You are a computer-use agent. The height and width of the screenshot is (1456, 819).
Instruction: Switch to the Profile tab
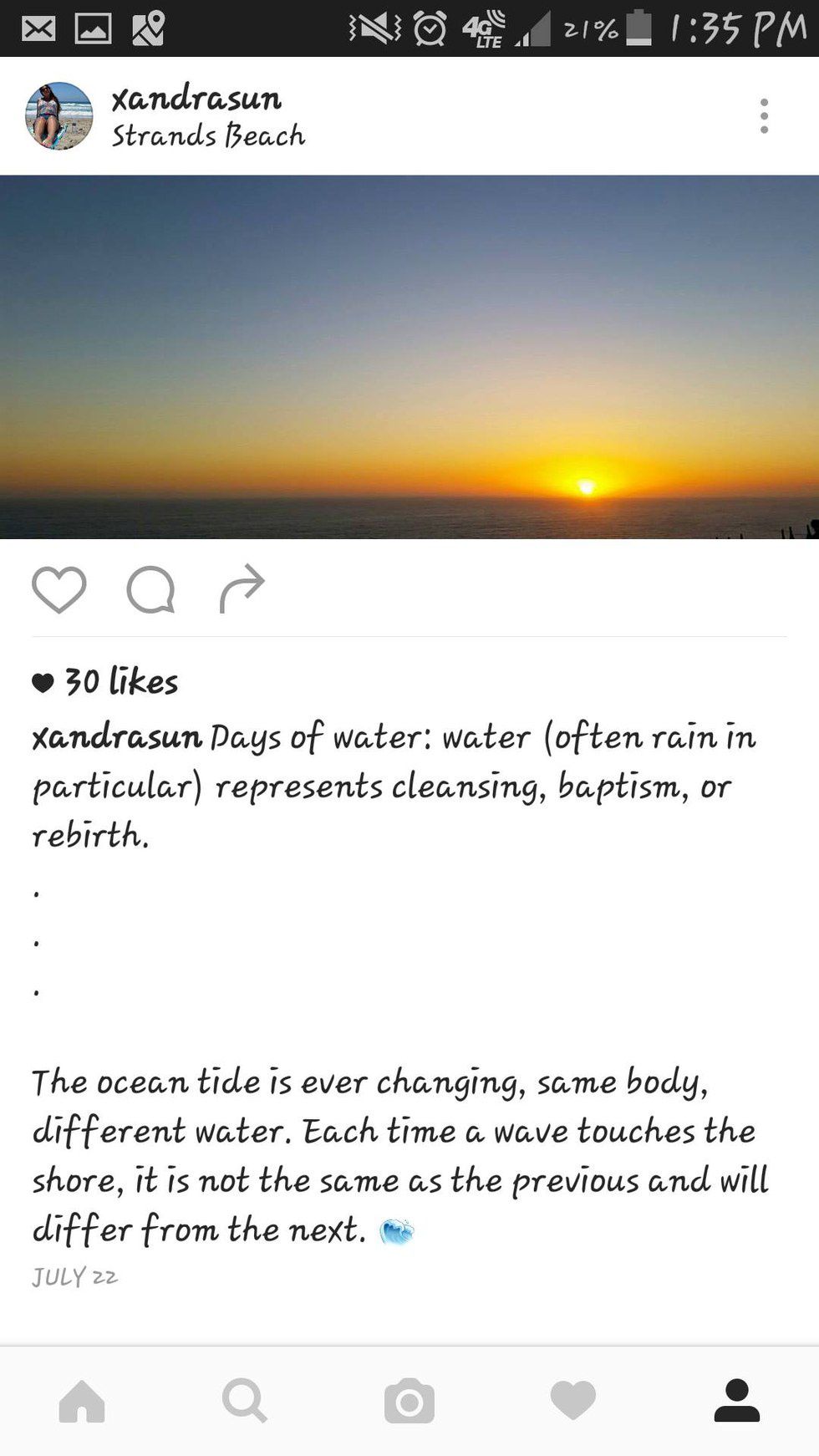click(737, 1401)
